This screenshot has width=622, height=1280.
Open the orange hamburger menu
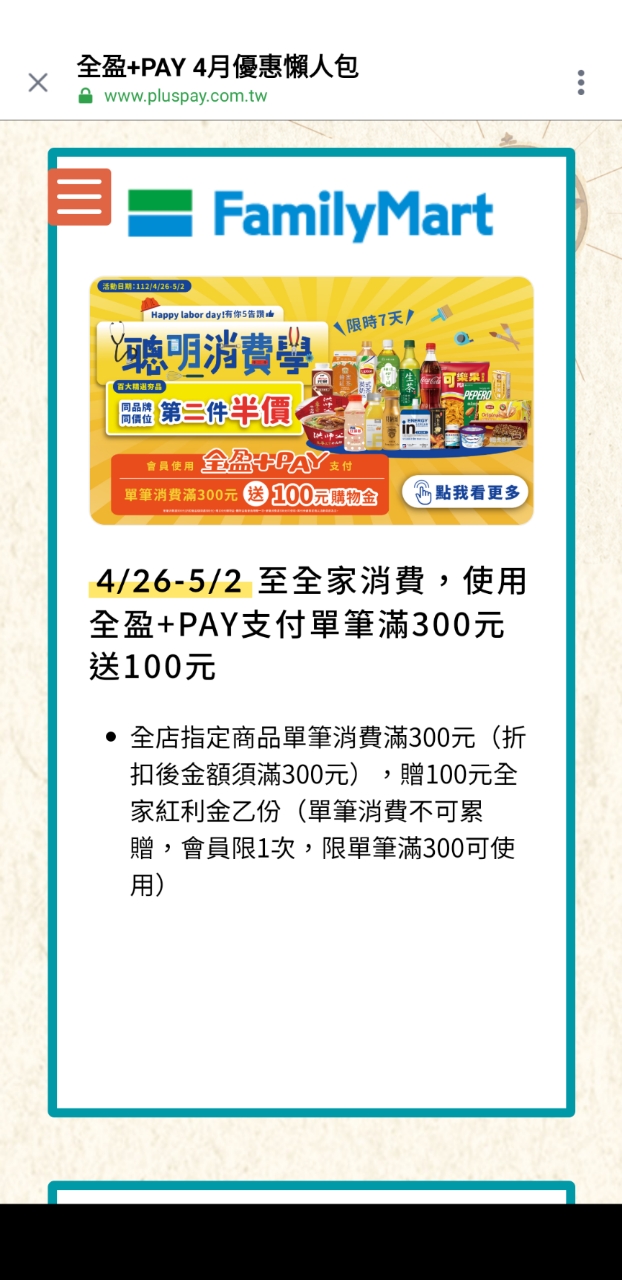pos(79,197)
